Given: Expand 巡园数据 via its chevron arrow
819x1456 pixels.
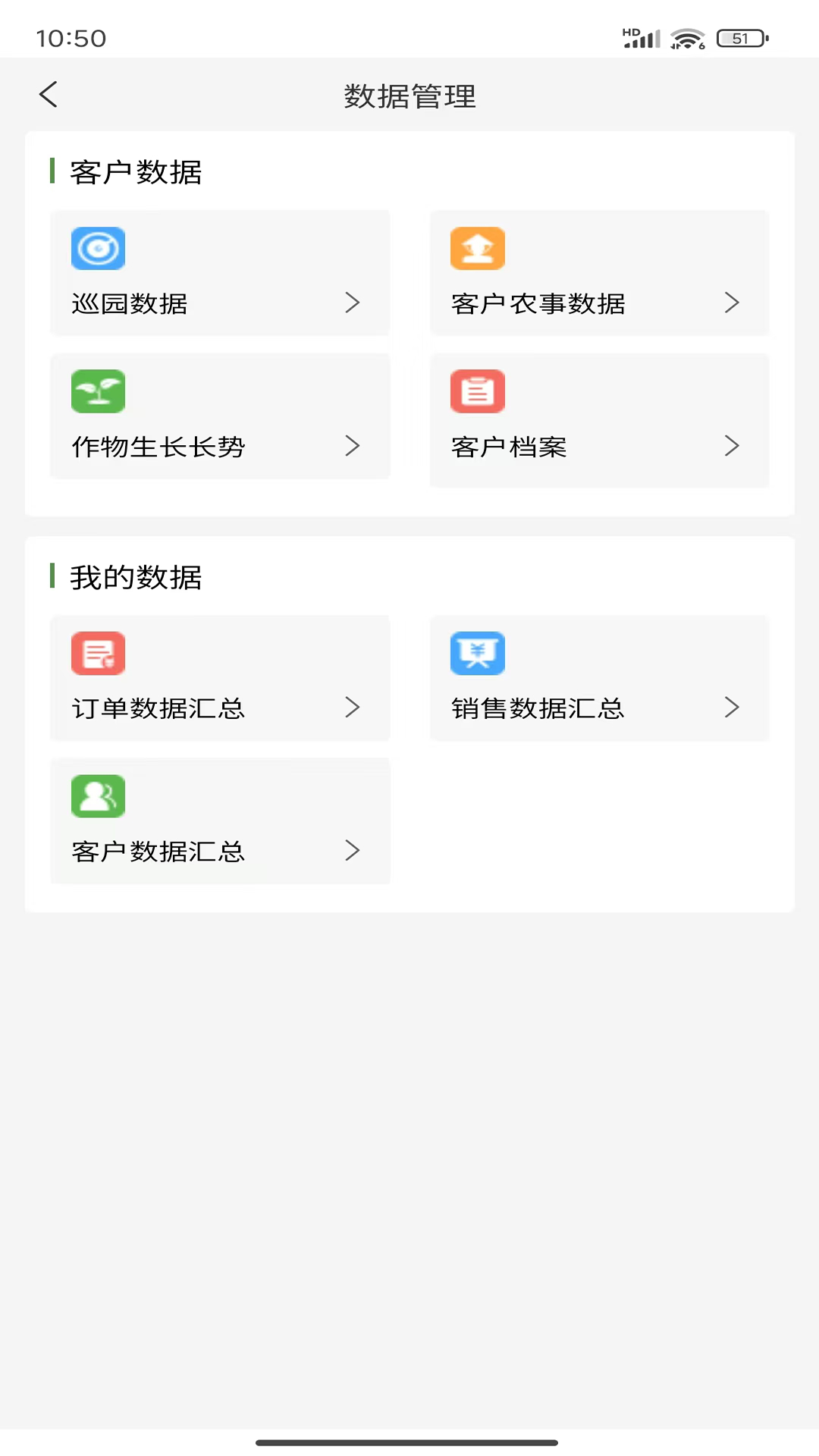Looking at the screenshot, I should point(353,303).
